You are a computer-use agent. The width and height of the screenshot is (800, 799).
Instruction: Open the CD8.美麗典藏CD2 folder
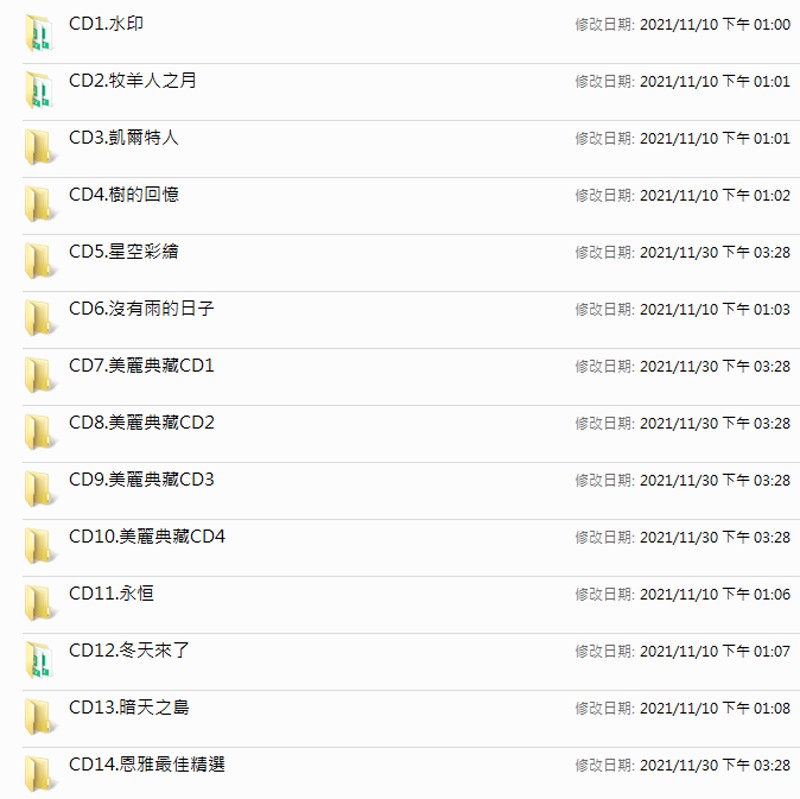[x=141, y=423]
